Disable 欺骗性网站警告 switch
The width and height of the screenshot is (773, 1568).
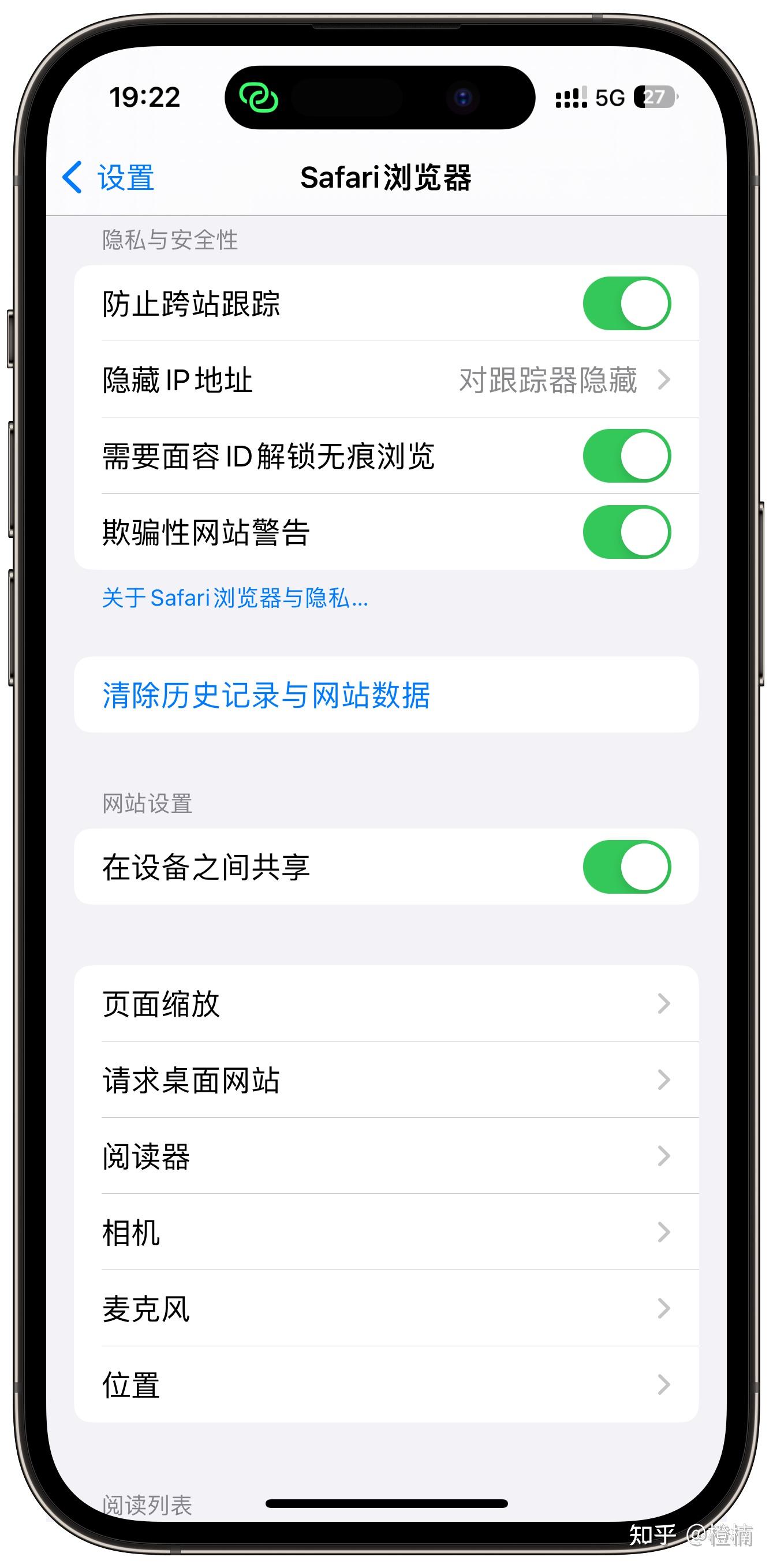626,532
